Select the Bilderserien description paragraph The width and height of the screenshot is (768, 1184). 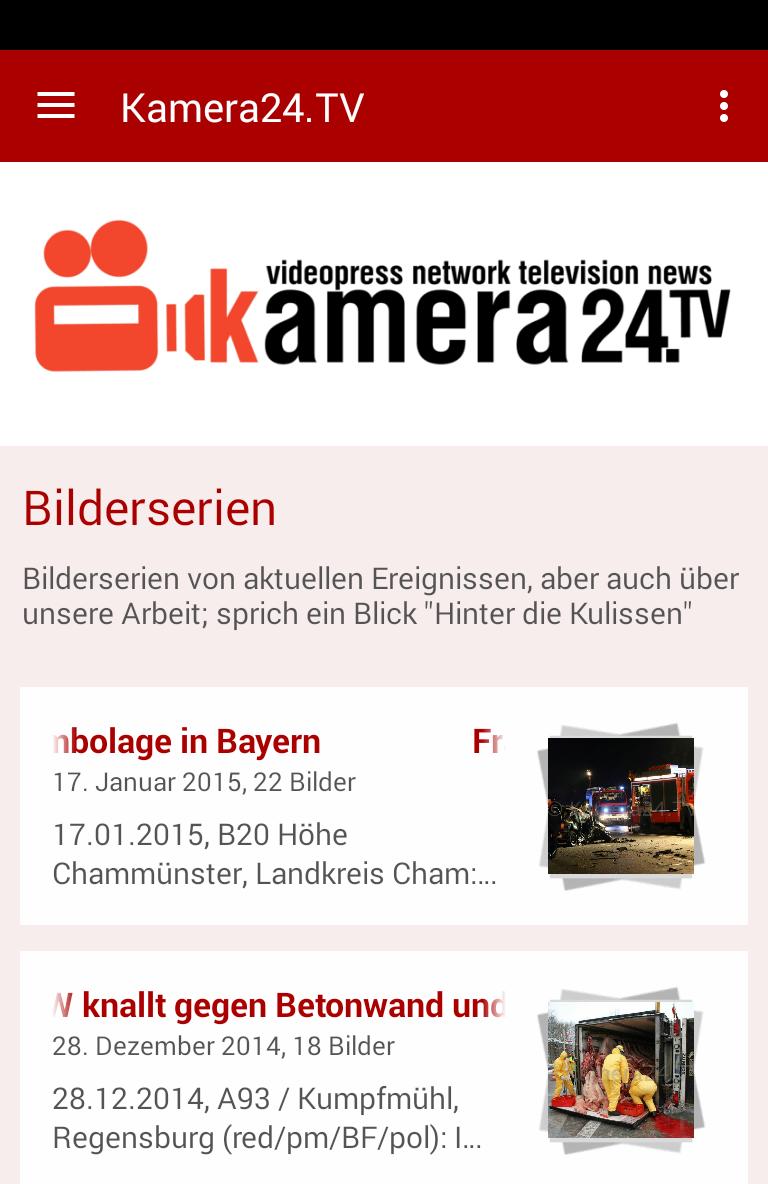(380, 596)
